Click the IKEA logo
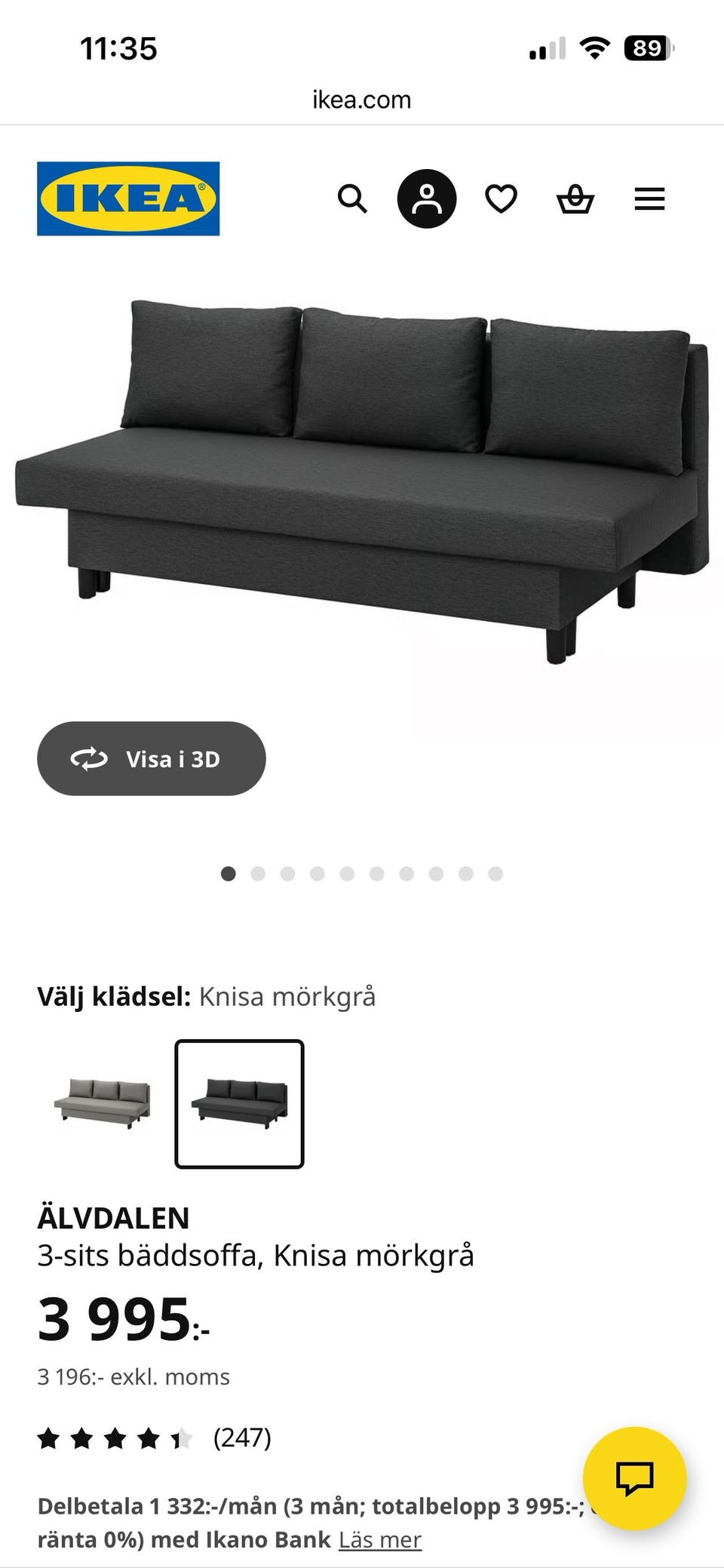 (x=127, y=199)
